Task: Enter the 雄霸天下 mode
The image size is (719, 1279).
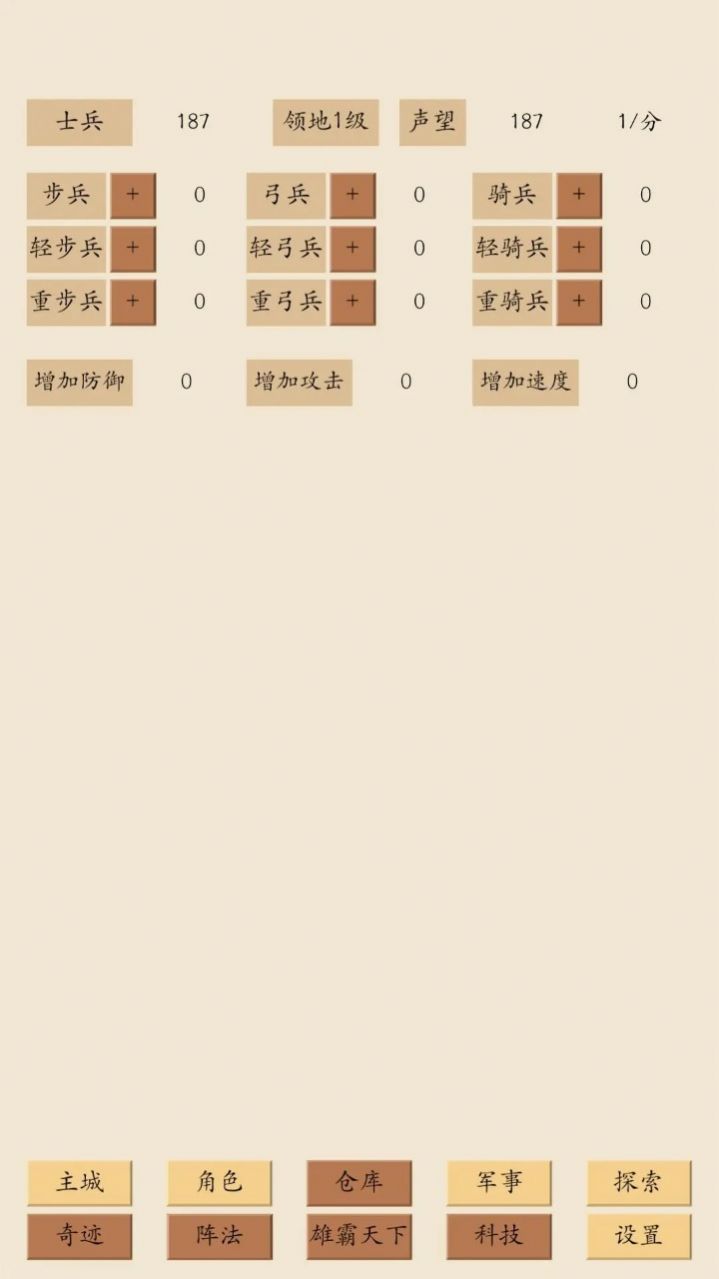Action: point(359,1235)
